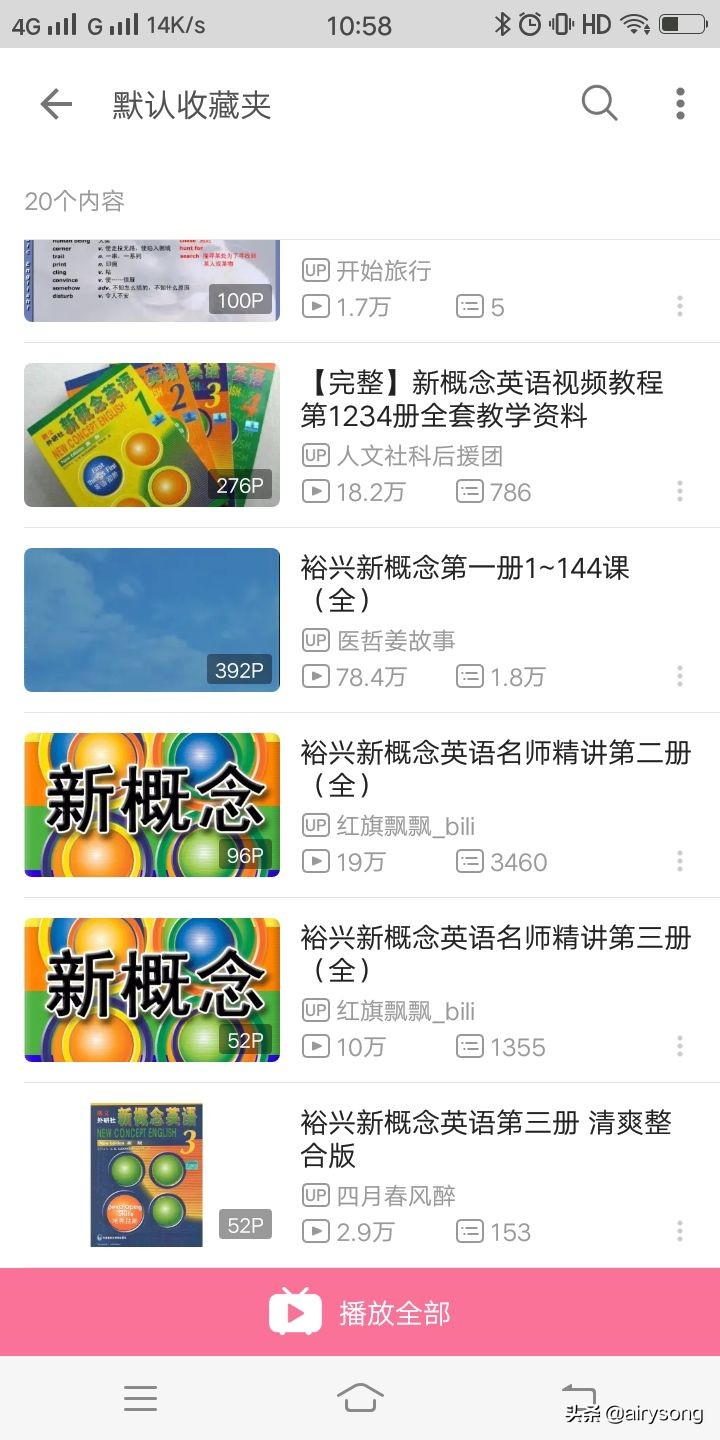Go to the phone home screen
Image resolution: width=720 pixels, height=1440 pixels.
360,1398
